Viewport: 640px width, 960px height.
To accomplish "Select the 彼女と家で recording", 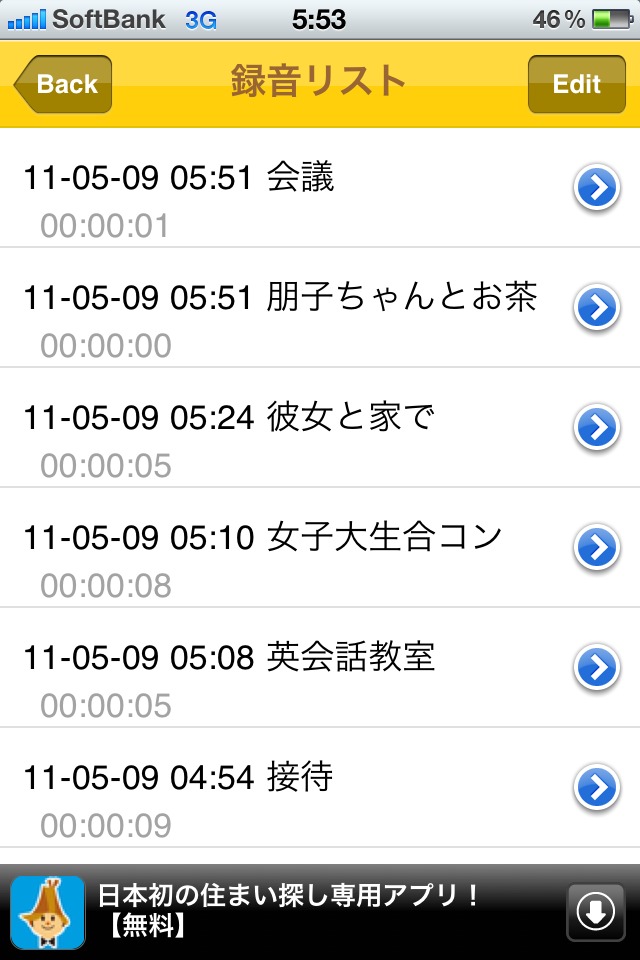I will coord(280,428).
